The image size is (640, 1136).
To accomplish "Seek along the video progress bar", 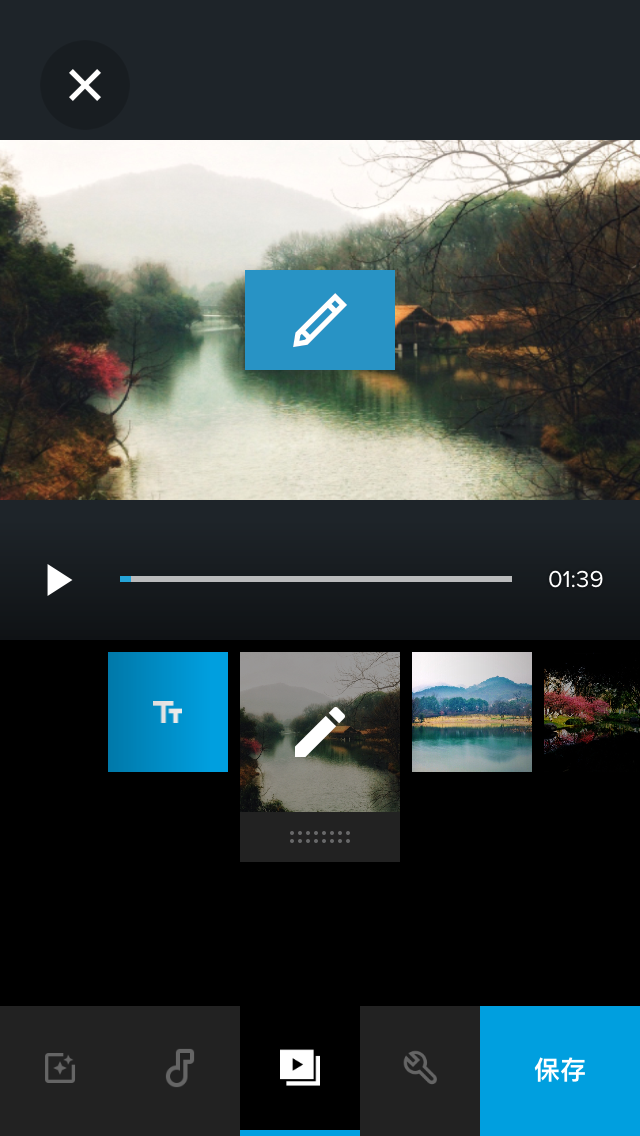I will coord(316,579).
